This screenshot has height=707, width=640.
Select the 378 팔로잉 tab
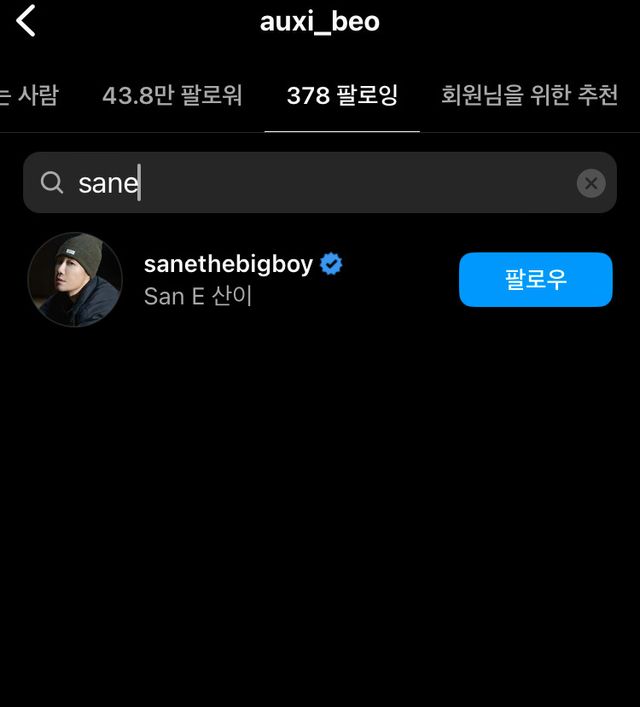click(342, 96)
